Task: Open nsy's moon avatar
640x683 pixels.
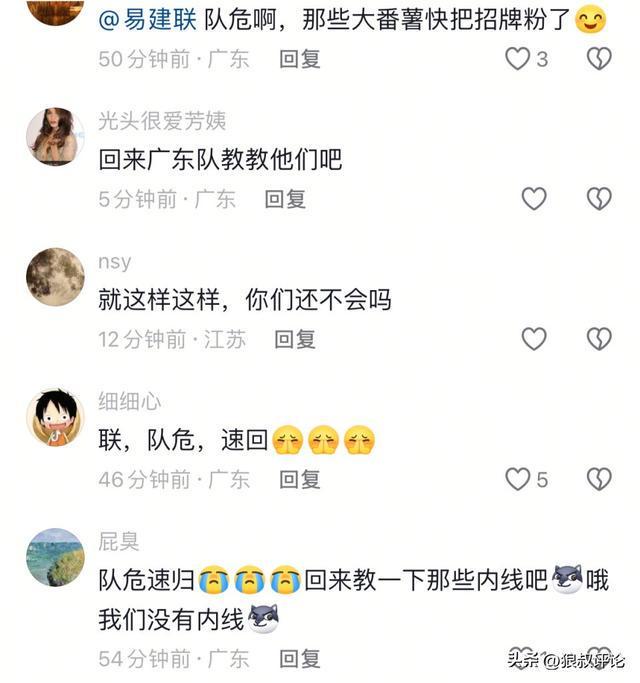Action: coord(54,277)
